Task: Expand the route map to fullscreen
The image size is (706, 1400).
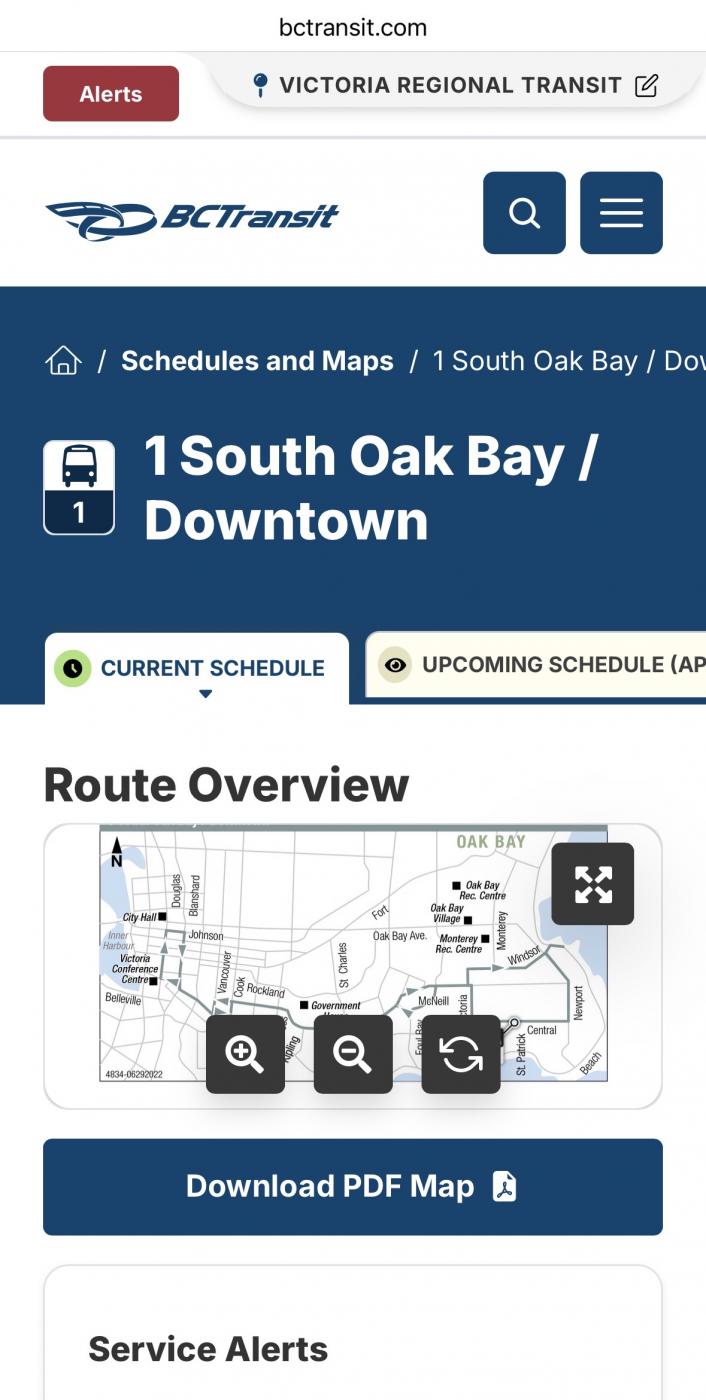Action: coord(593,884)
